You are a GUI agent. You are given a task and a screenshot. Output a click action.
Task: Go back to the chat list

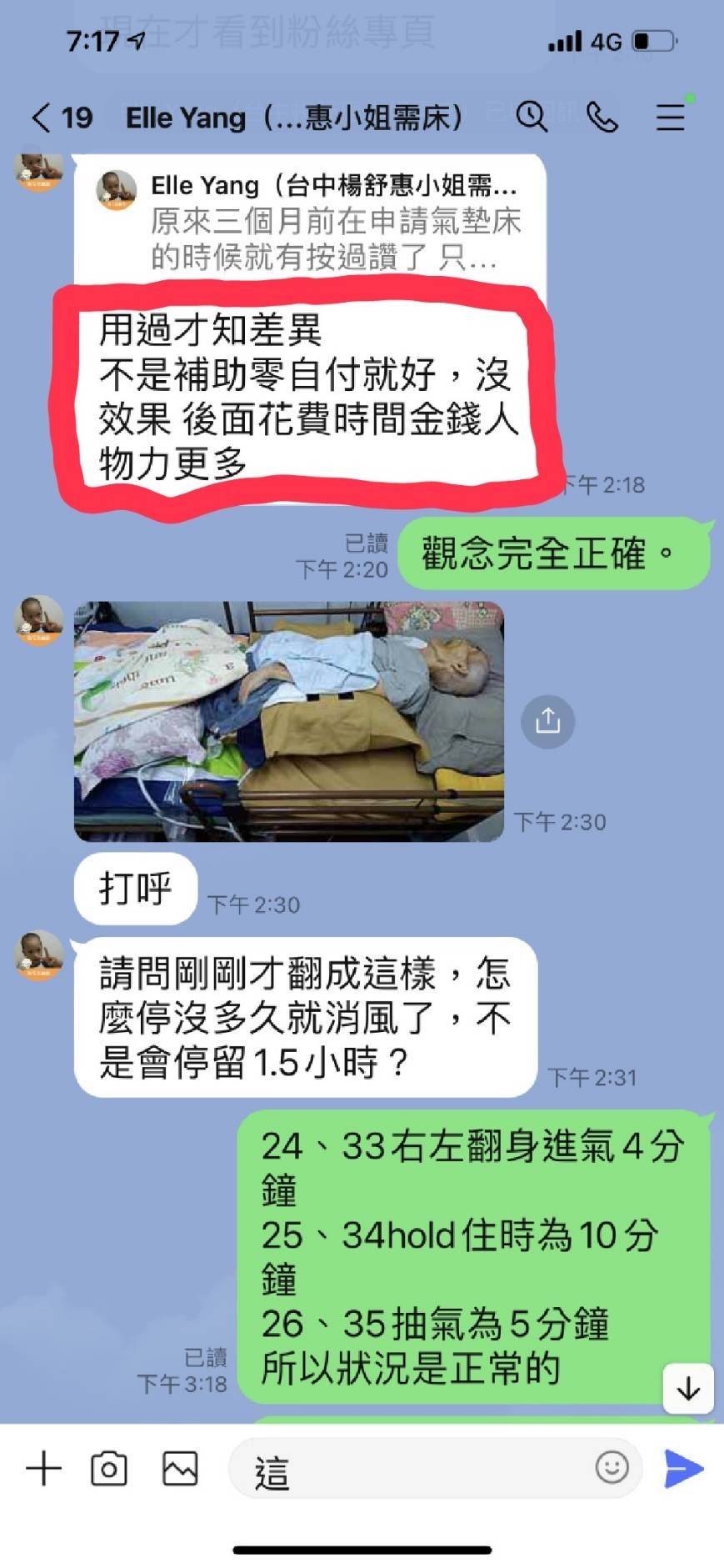pos(42,118)
